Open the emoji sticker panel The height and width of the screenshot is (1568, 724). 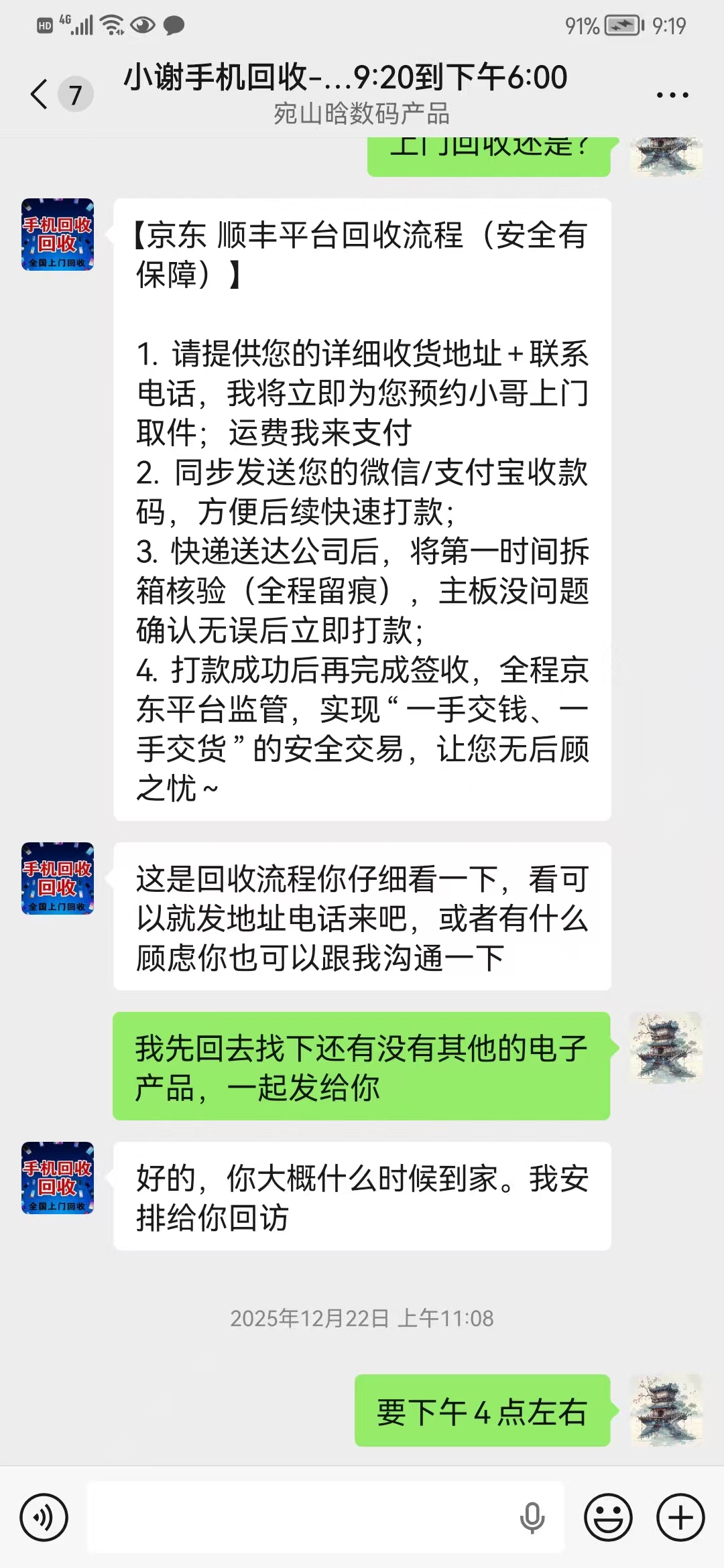point(608,1517)
